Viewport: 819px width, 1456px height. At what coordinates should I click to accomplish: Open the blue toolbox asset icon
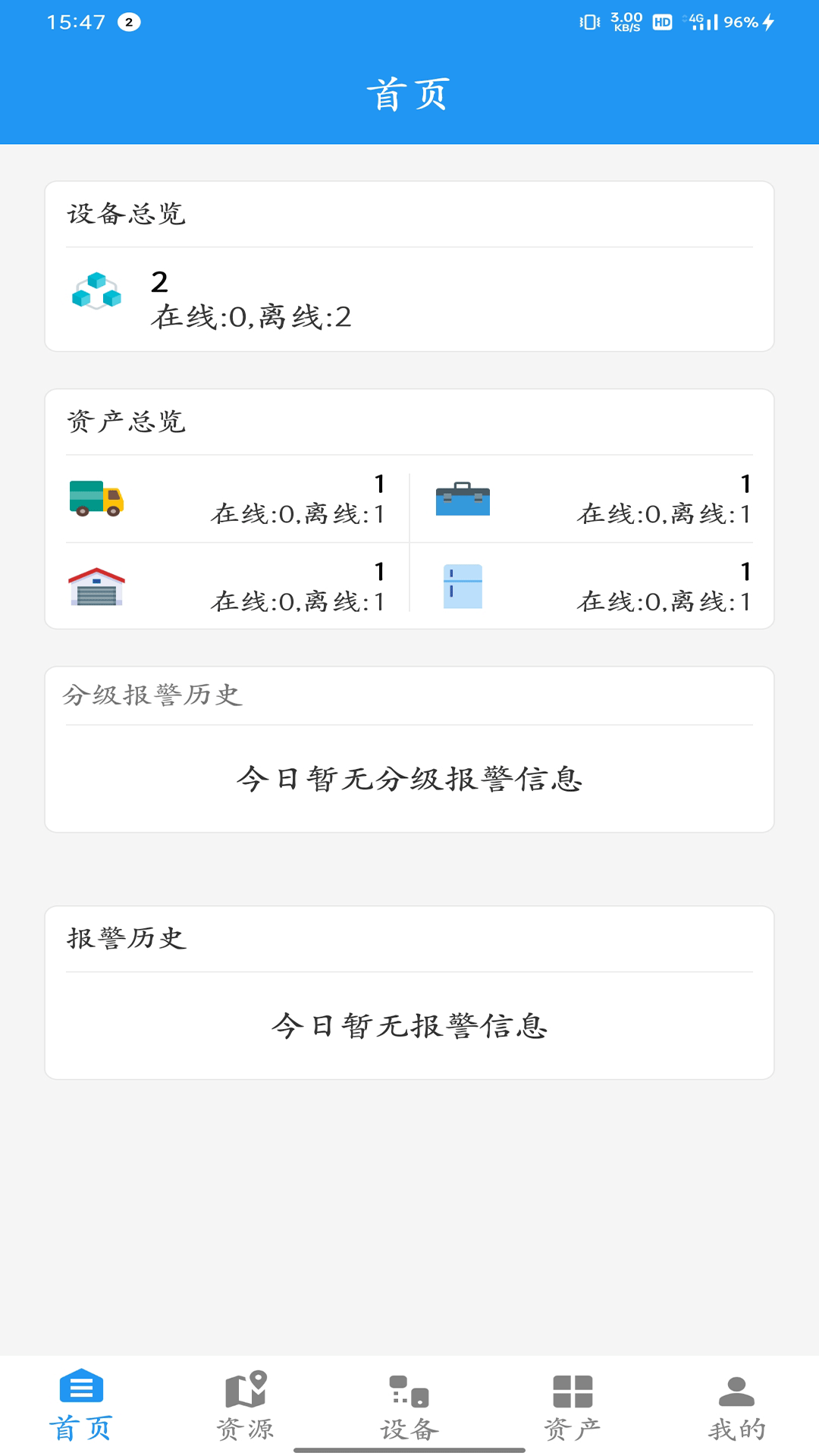(463, 498)
